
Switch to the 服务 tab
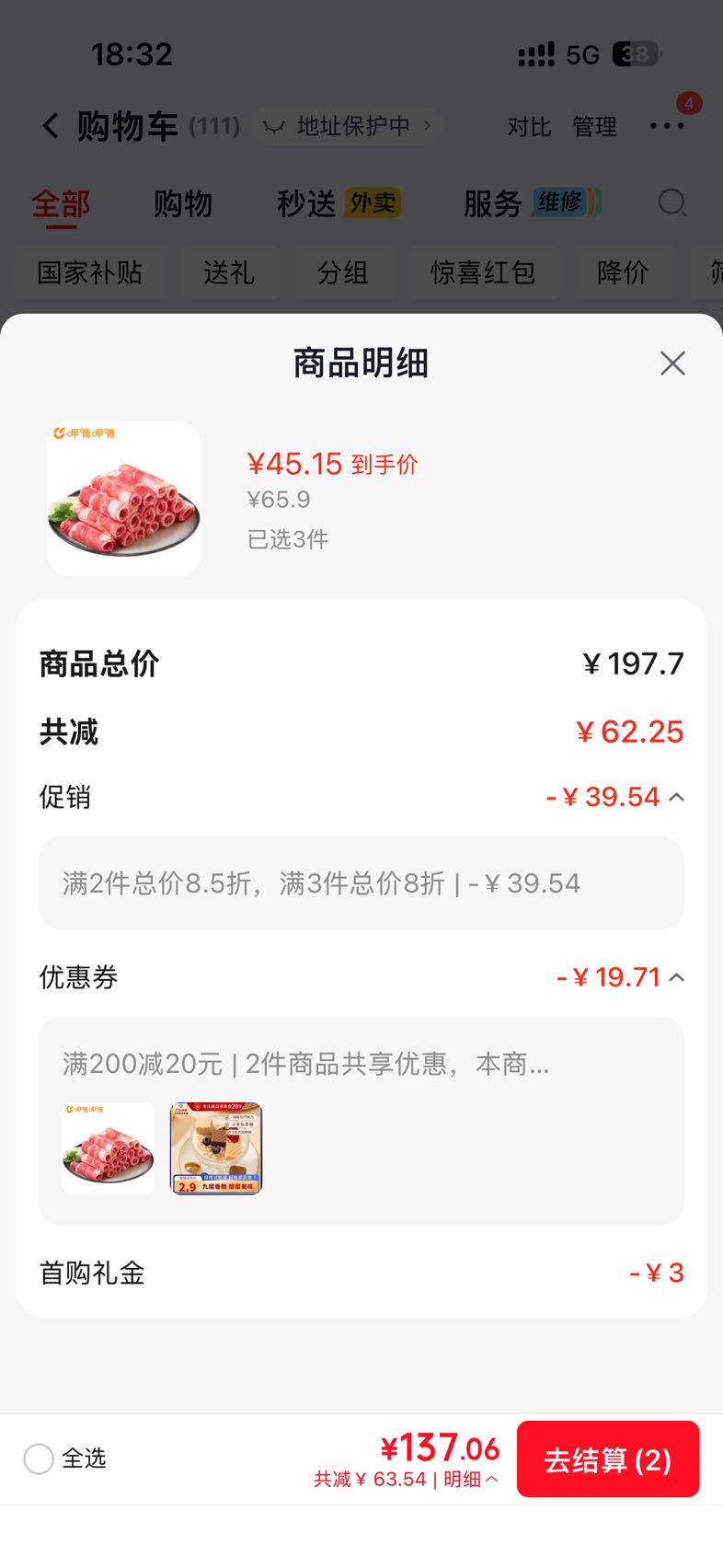click(532, 203)
